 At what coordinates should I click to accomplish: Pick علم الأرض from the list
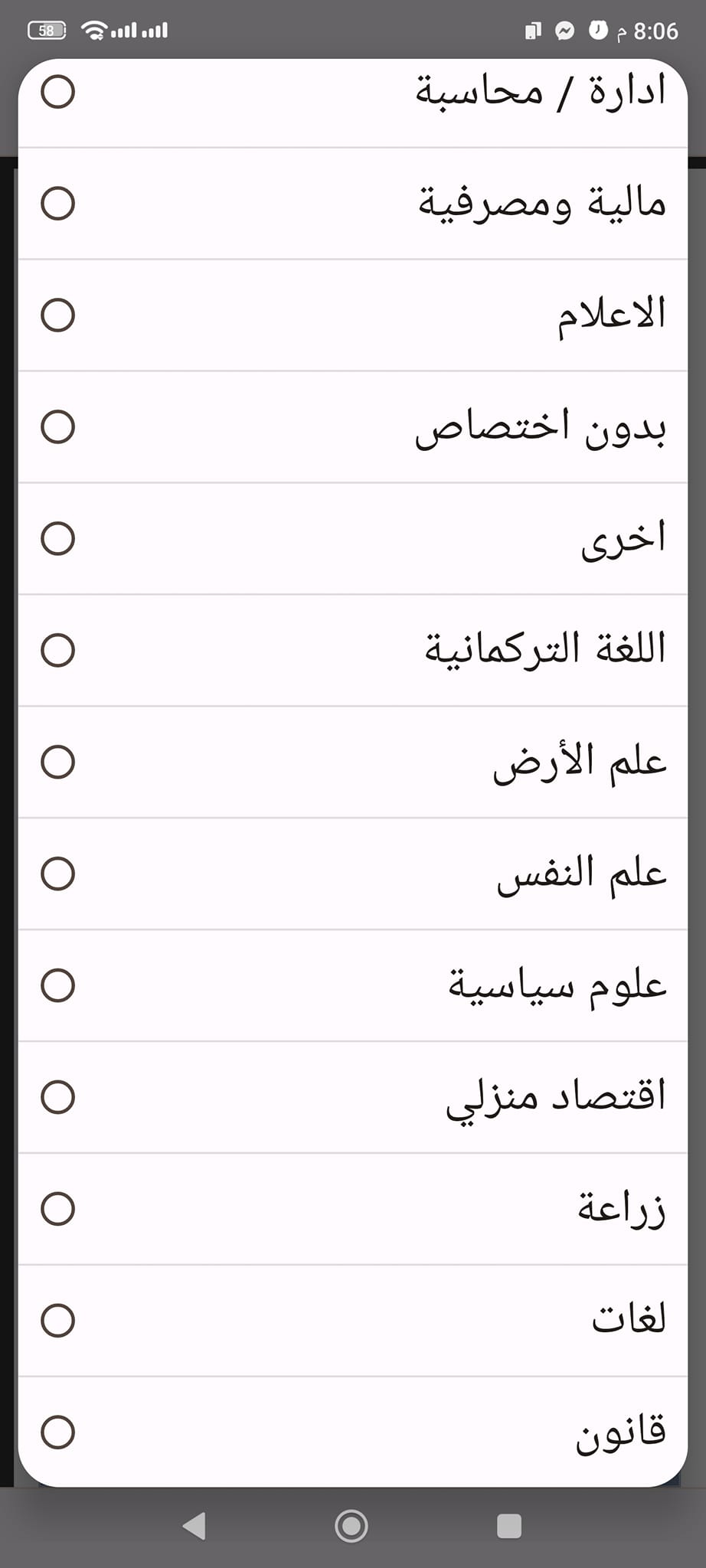click(353, 763)
